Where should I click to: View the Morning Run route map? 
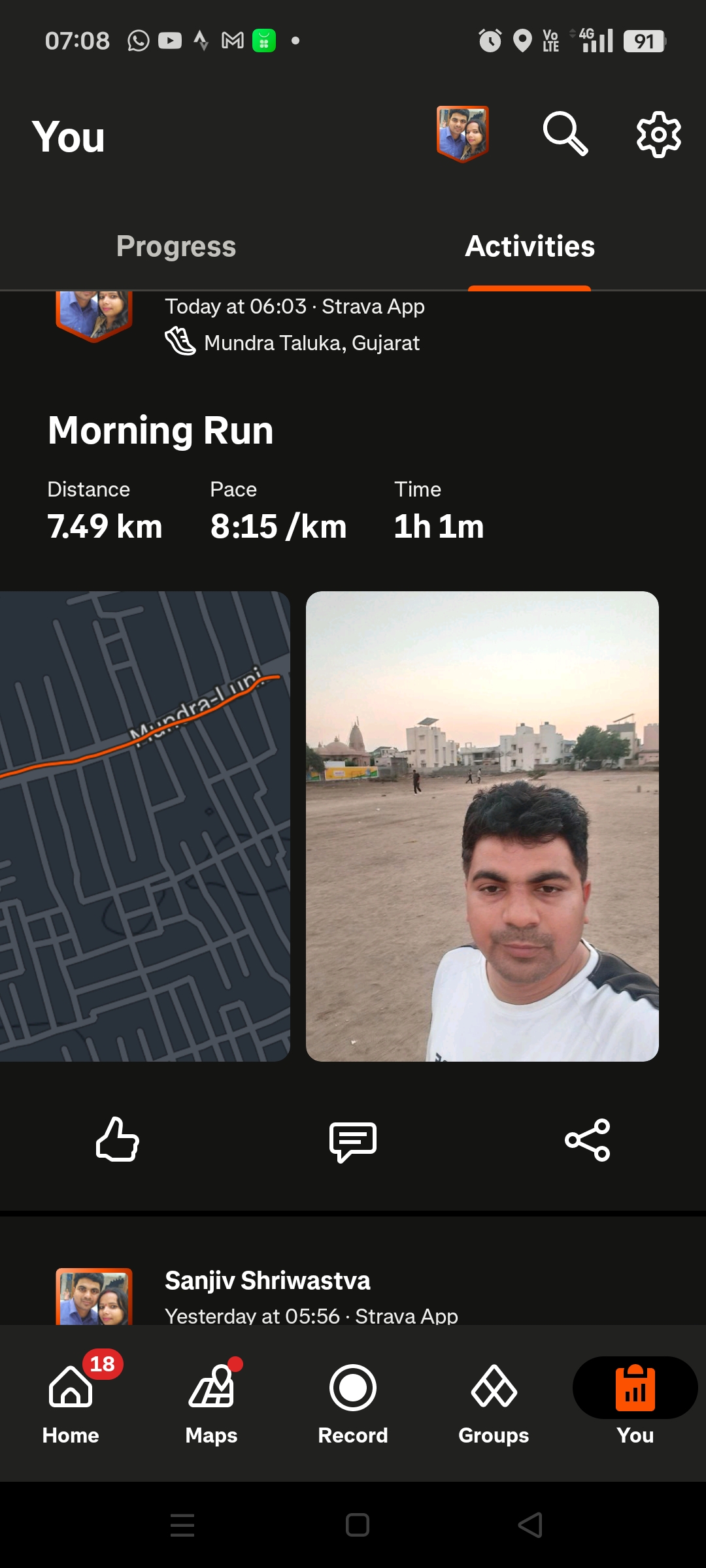[x=144, y=826]
